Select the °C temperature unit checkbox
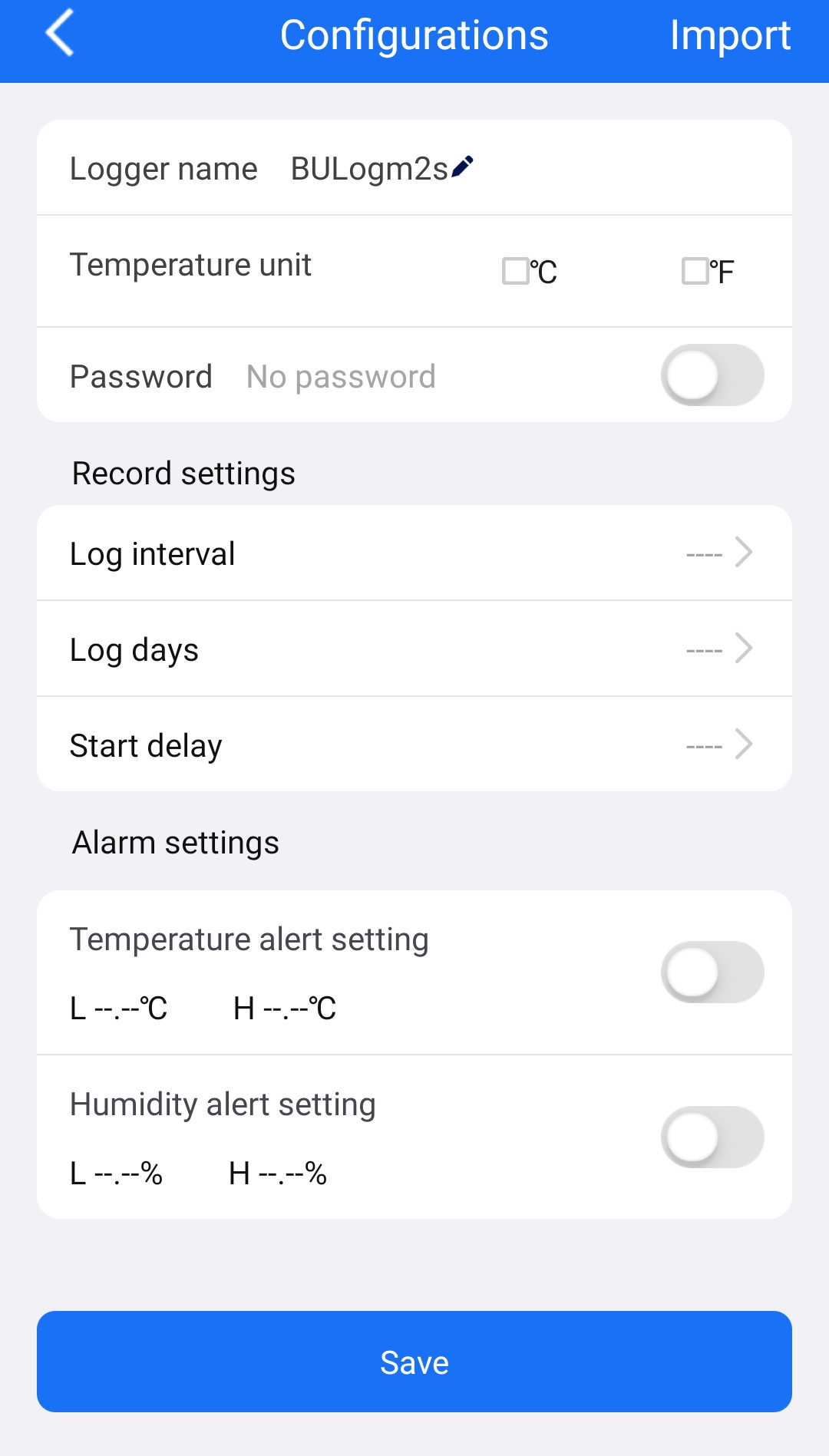The image size is (829, 1456). coord(516,271)
